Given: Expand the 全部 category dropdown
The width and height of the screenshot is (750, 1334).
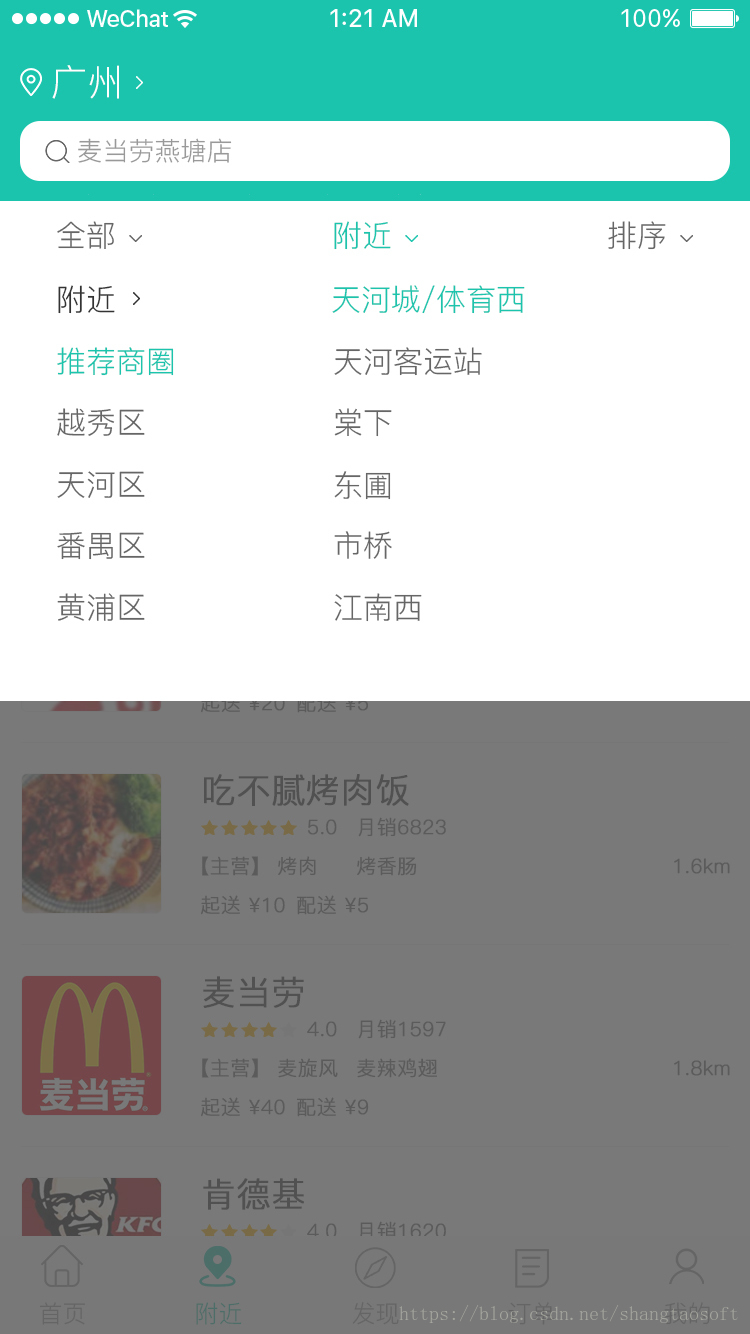Looking at the screenshot, I should click(100, 237).
